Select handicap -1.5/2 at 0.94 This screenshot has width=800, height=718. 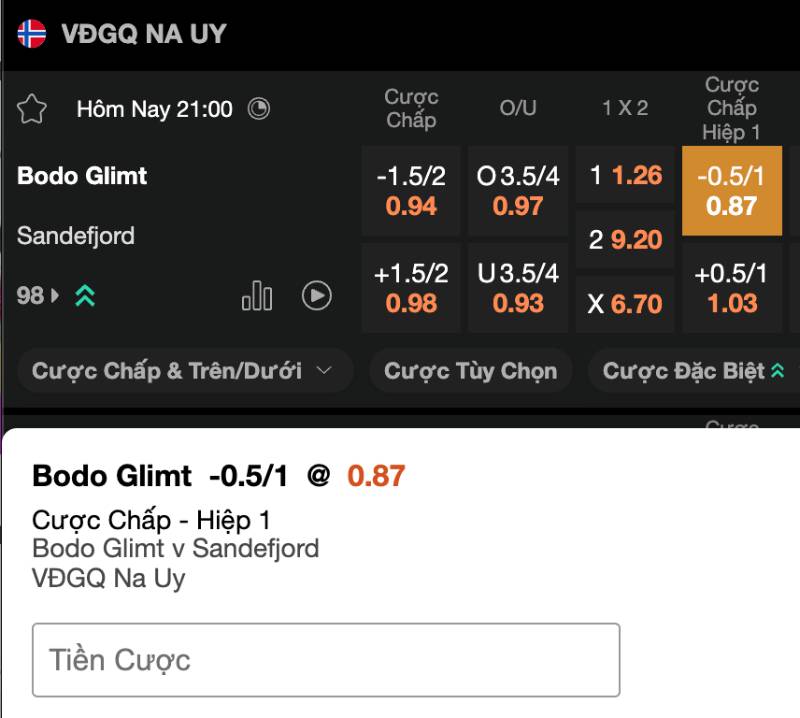pyautogui.click(x=411, y=191)
